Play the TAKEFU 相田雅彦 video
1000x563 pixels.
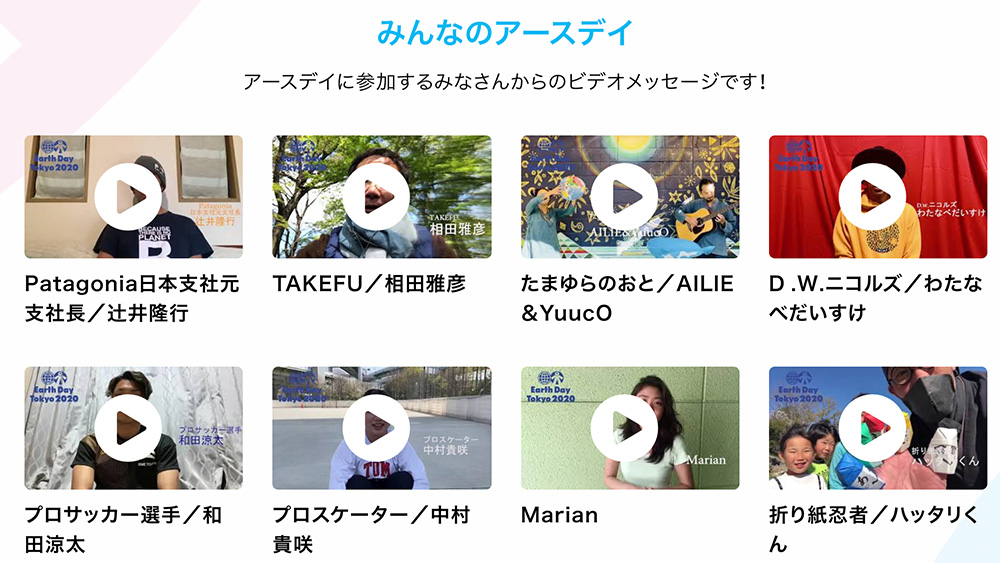tap(377, 197)
